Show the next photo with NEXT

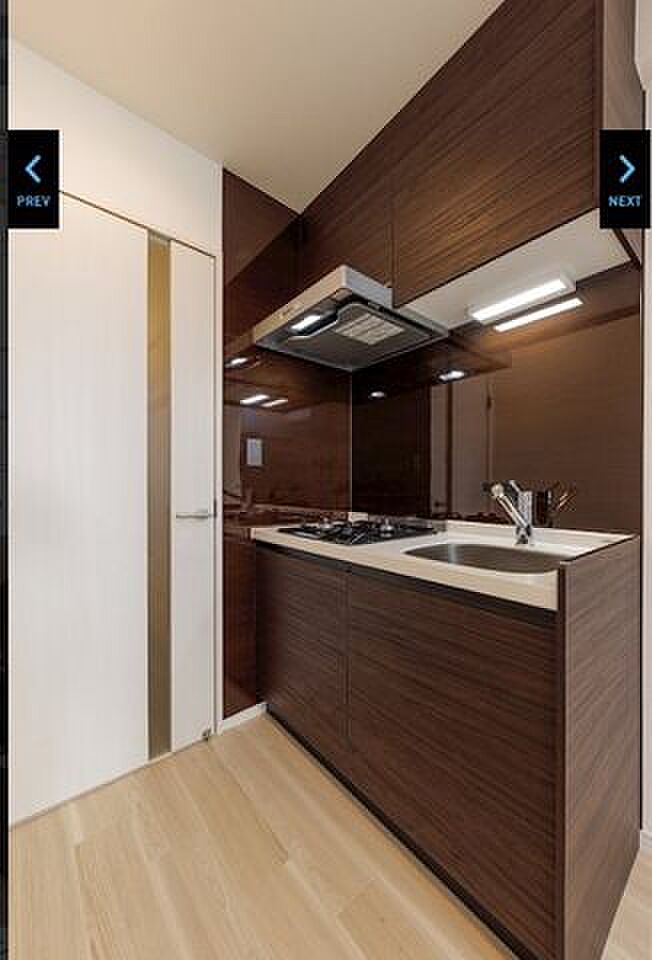[x=625, y=179]
